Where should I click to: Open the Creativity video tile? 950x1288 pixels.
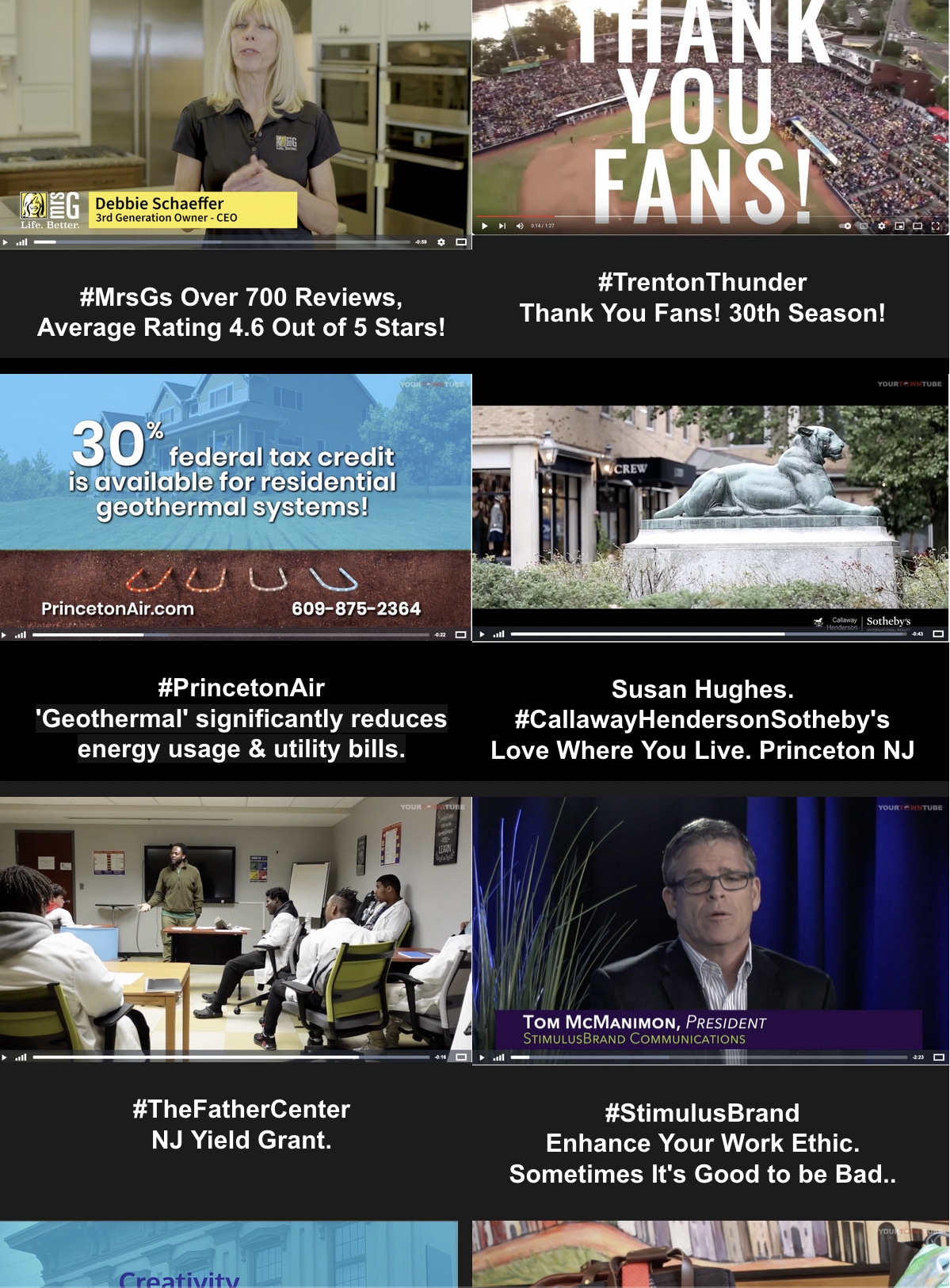[x=228, y=1254]
